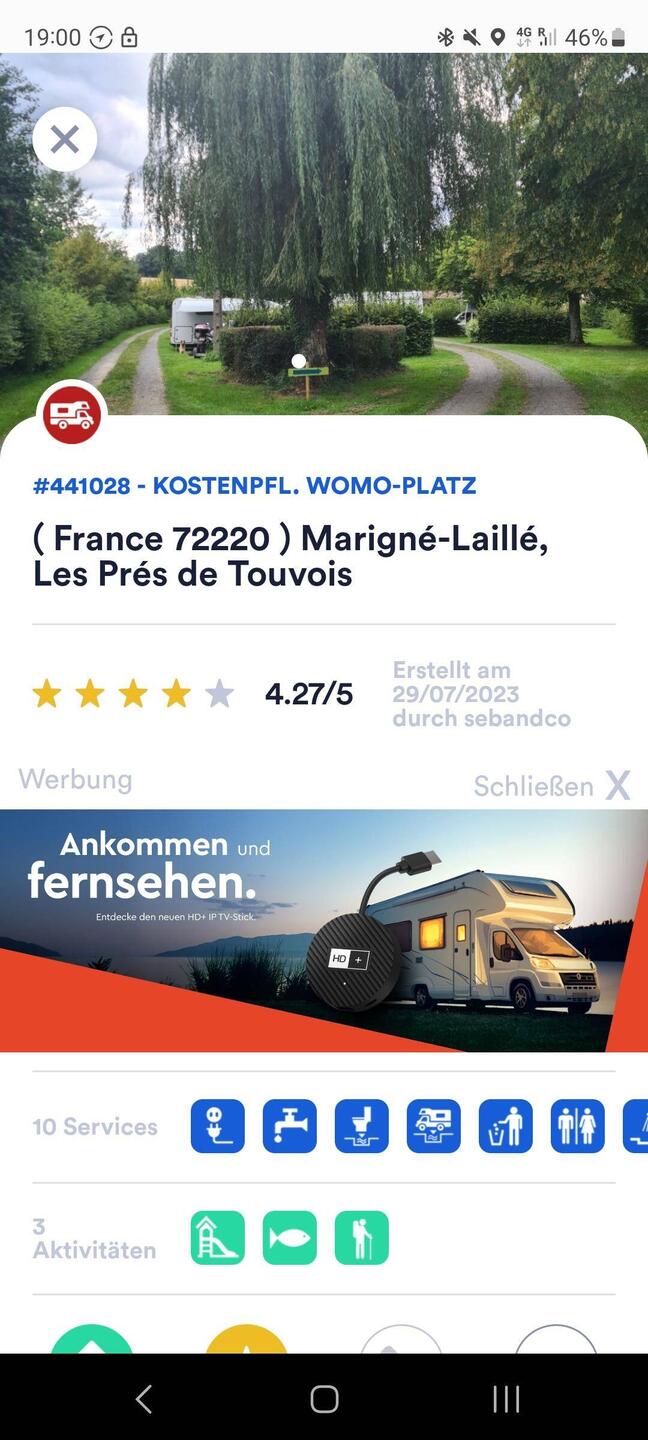The width and height of the screenshot is (648, 1440).
Task: Tap the fishing activity icon
Action: 290,1238
